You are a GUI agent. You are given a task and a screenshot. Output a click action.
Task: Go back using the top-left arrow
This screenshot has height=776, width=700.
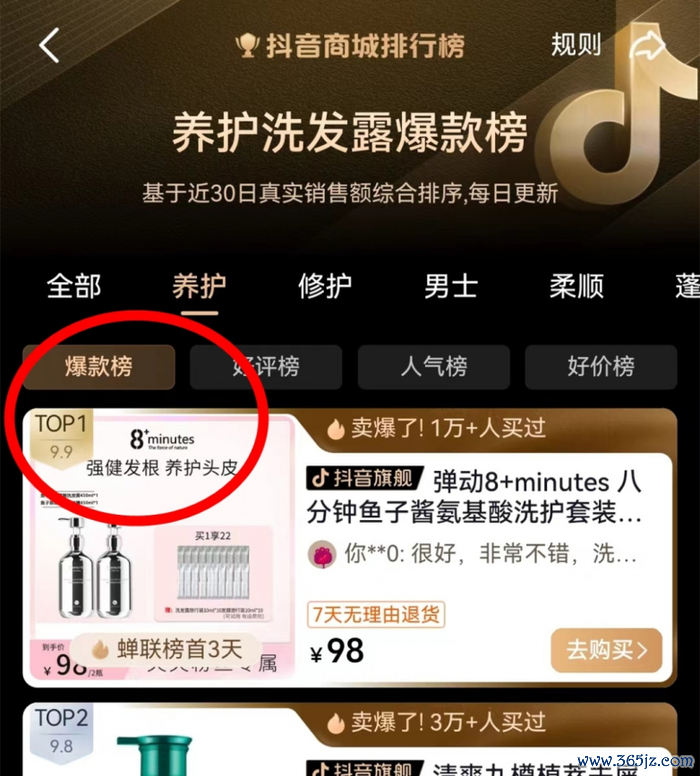point(49,45)
